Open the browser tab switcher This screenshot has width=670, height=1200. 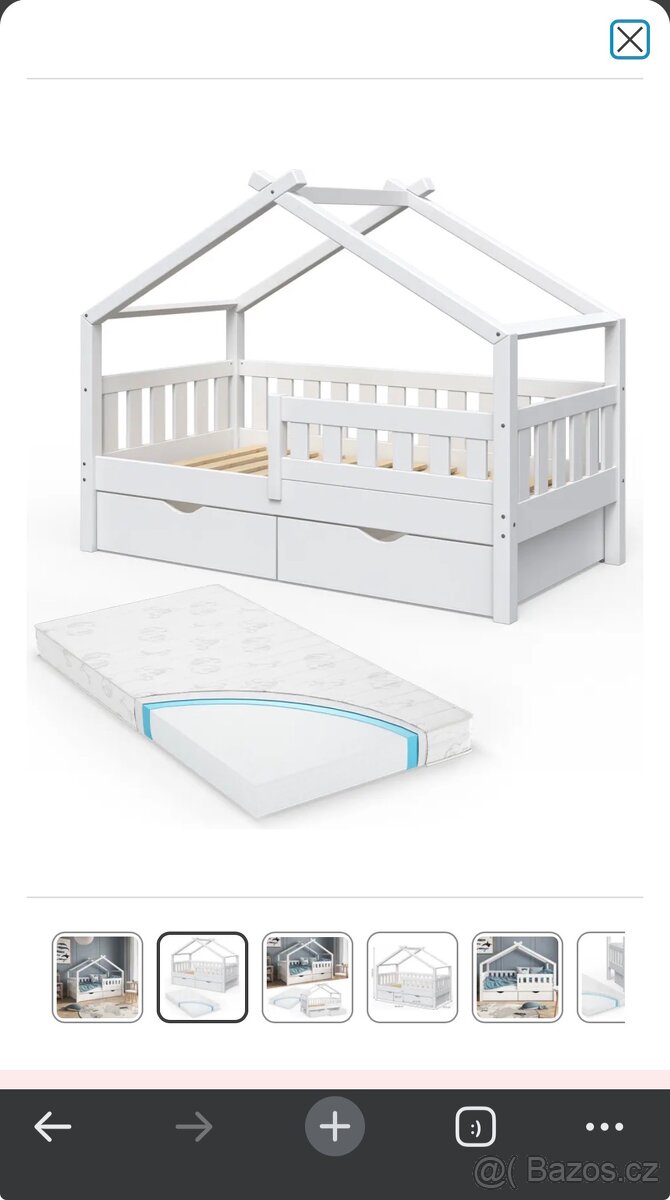[x=475, y=1127]
